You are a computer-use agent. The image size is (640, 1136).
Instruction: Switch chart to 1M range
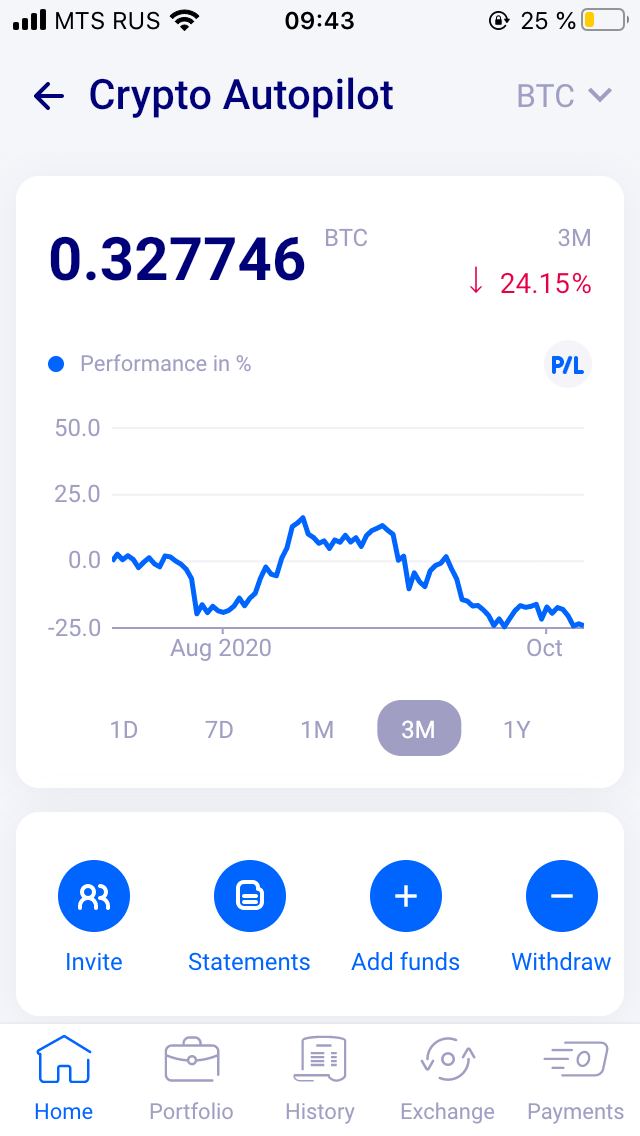317,729
